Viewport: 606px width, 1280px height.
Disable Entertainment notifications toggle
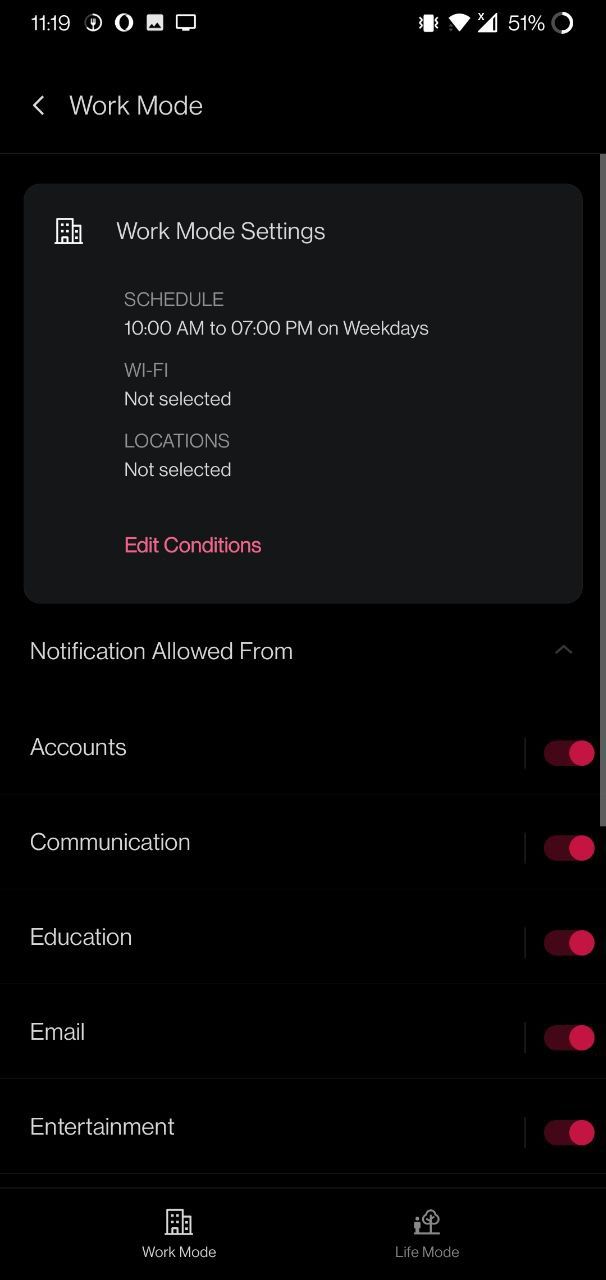tap(569, 1132)
